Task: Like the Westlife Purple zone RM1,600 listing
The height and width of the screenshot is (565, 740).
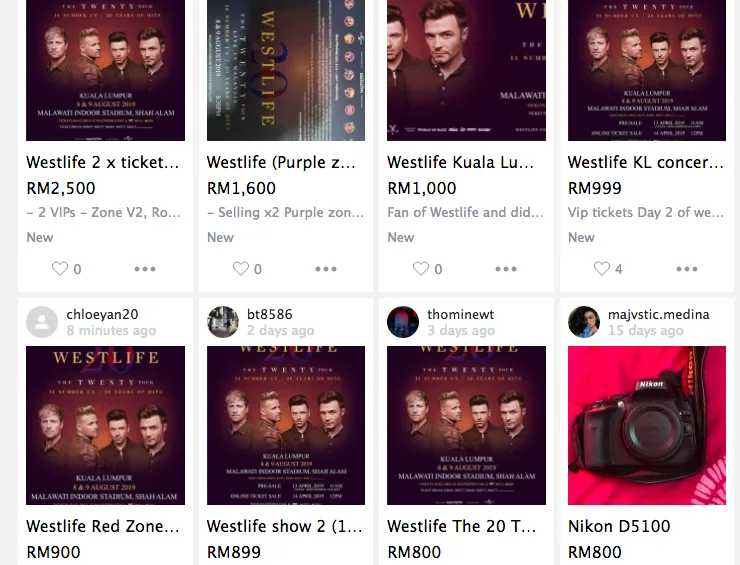Action: [241, 269]
